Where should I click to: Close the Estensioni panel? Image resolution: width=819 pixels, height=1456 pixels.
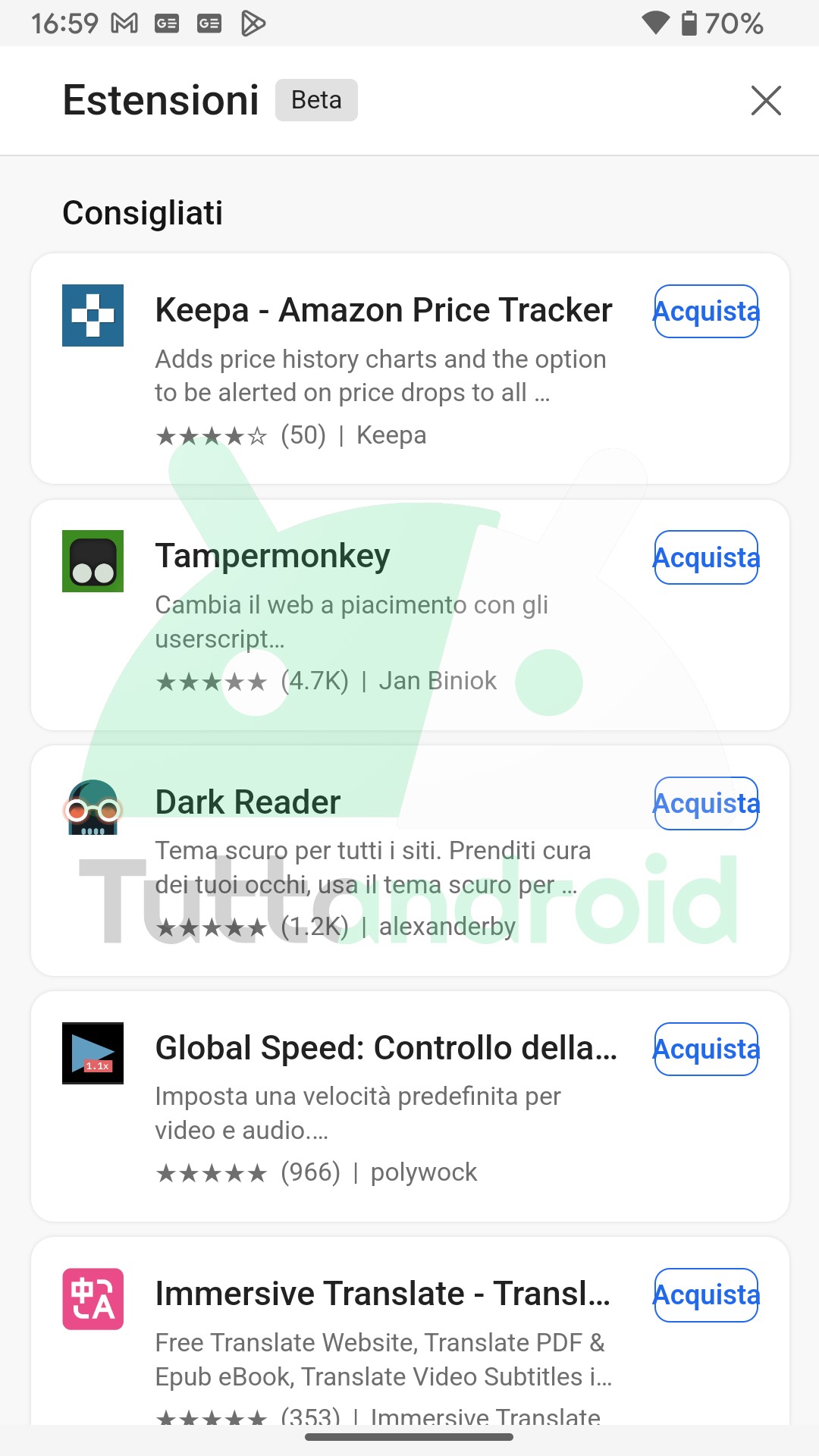tap(766, 100)
